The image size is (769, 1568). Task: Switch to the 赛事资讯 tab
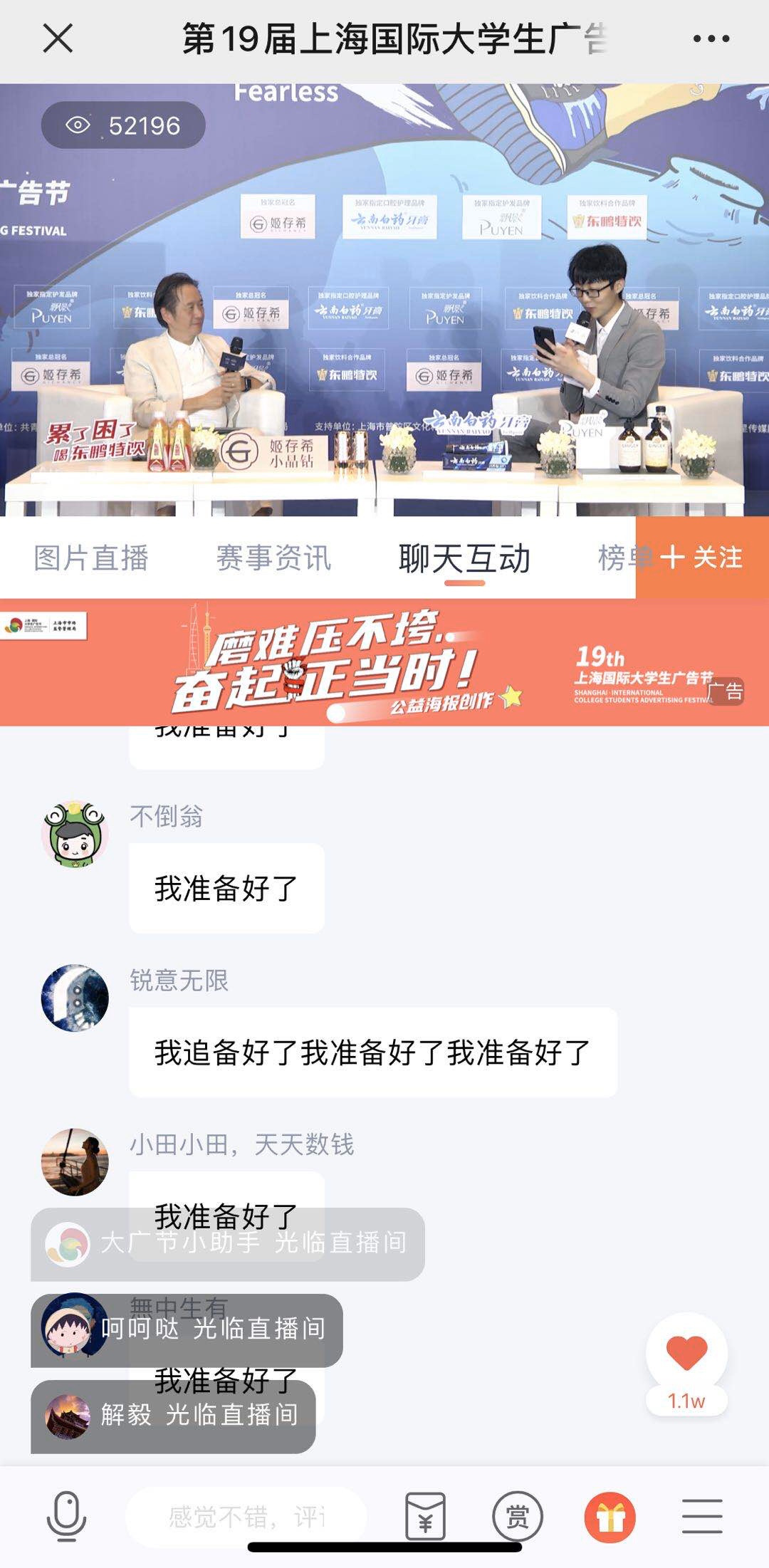point(273,558)
